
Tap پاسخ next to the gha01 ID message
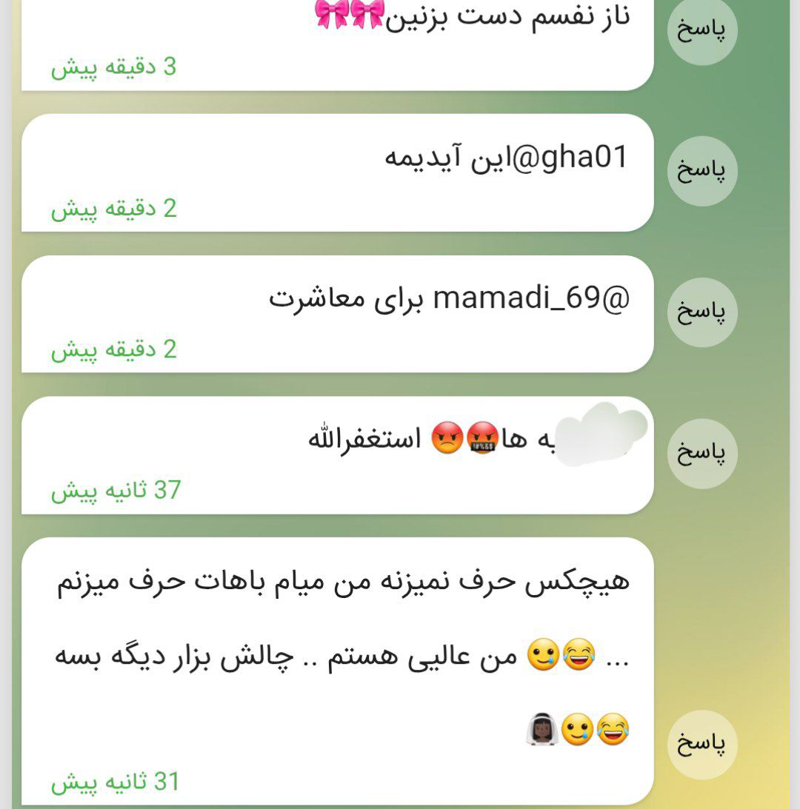click(x=702, y=171)
